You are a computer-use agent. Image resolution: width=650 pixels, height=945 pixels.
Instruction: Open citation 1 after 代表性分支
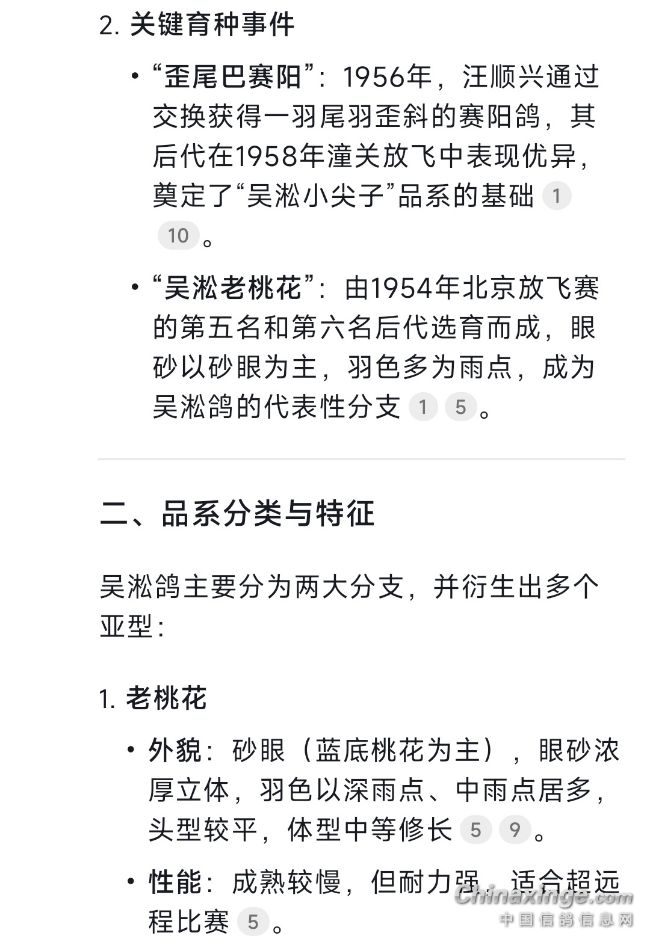pyautogui.click(x=424, y=407)
